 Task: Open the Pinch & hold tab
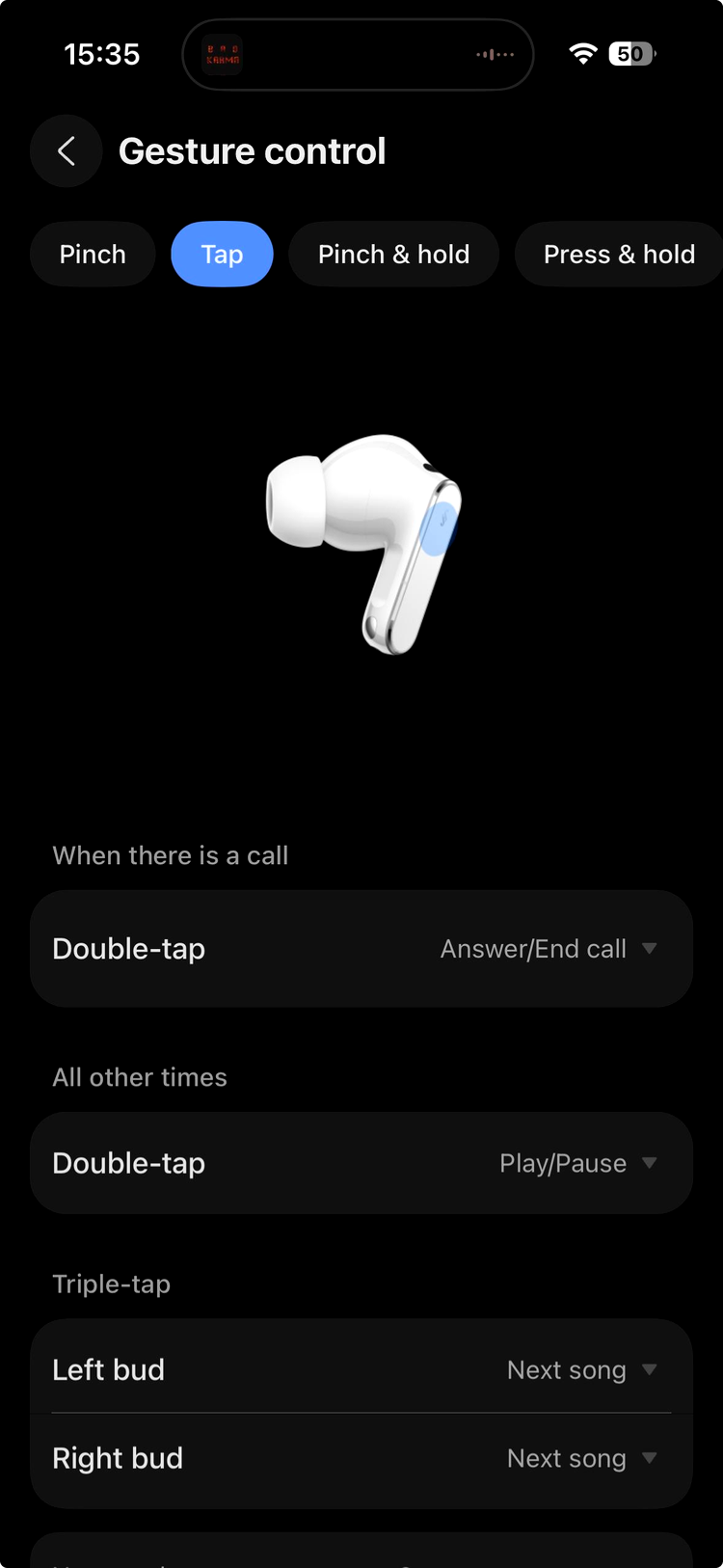(x=393, y=255)
